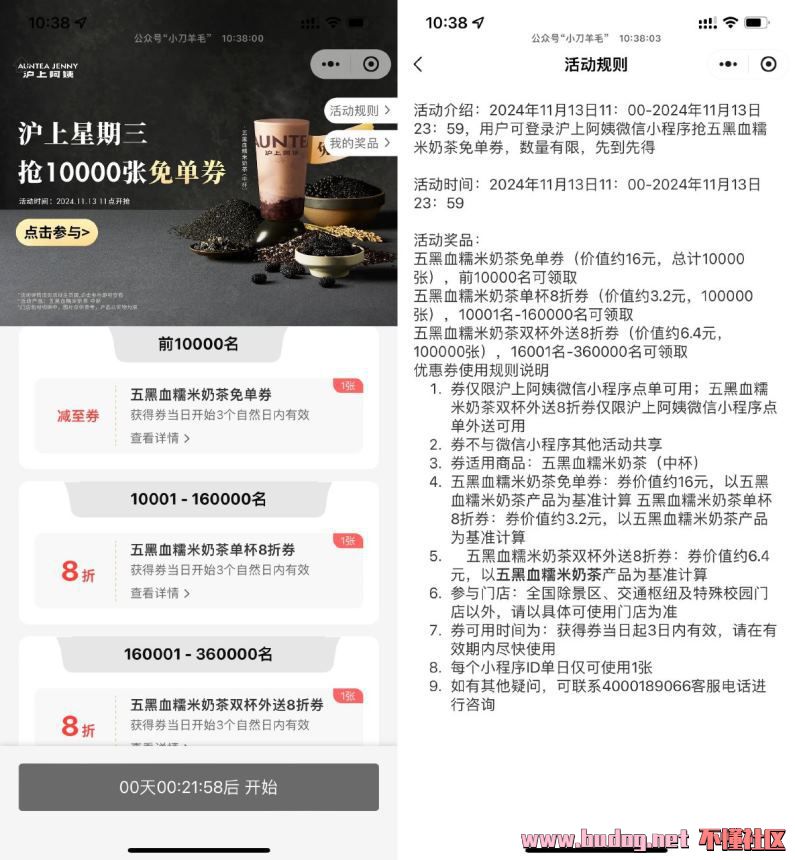Viewport: 795px width, 860px height.
Task: Open 活动规则 link on the banner
Action: 359,111
